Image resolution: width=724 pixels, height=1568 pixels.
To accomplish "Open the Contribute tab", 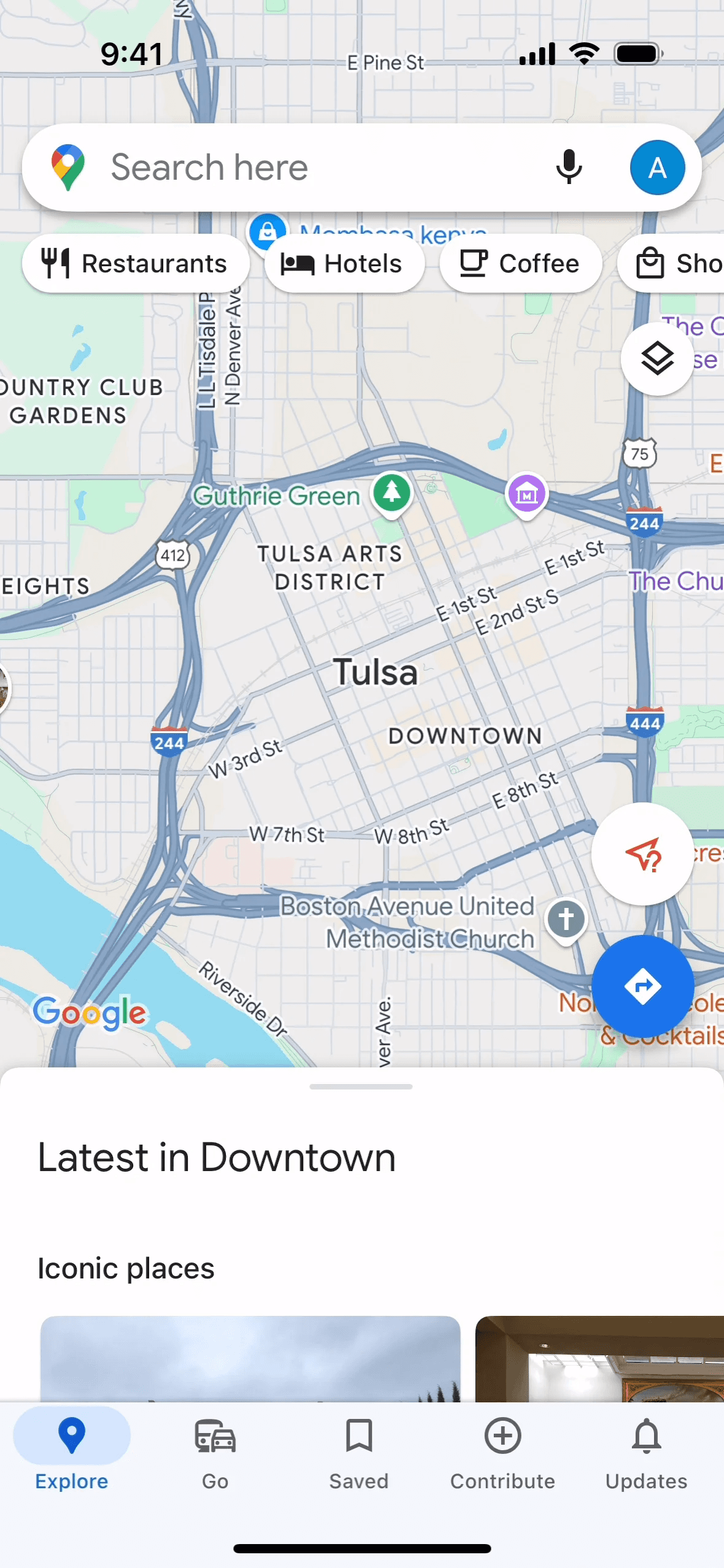I will [503, 1453].
